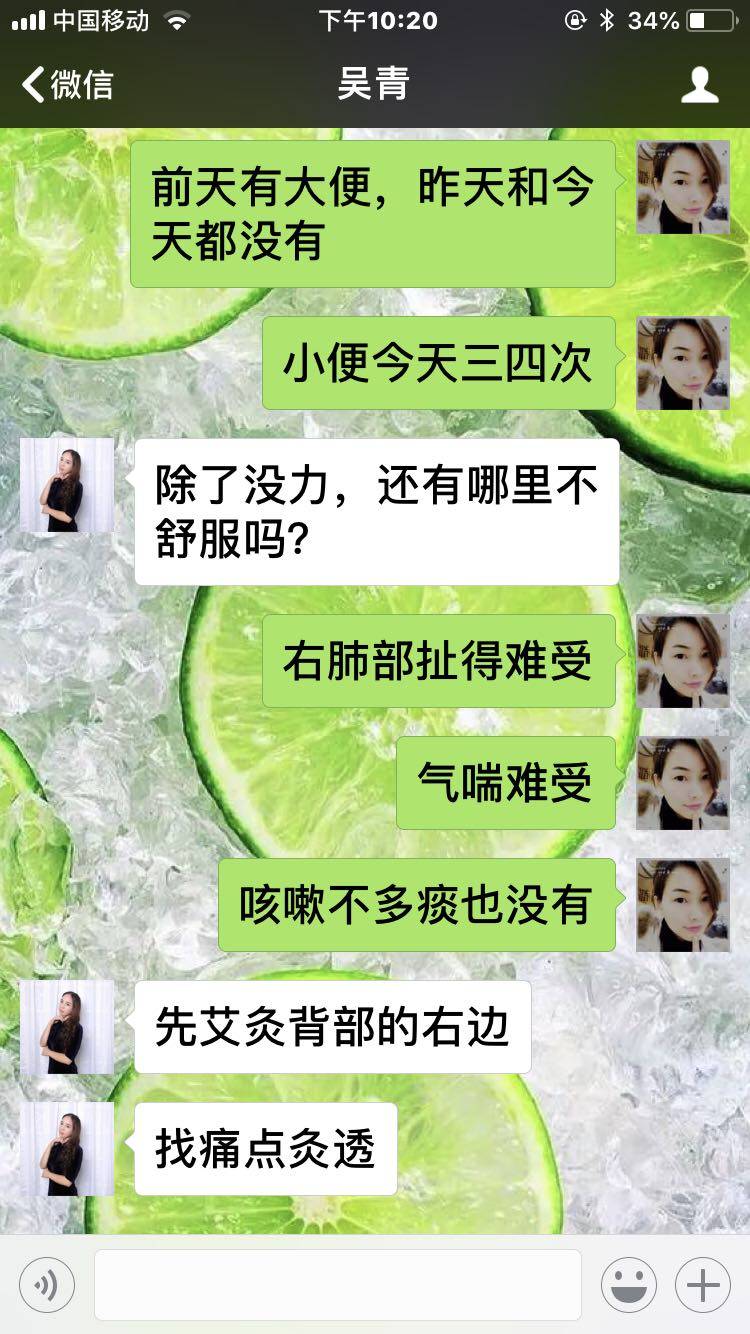The height and width of the screenshot is (1334, 750).
Task: Open the emoji sticker panel
Action: [629, 1284]
